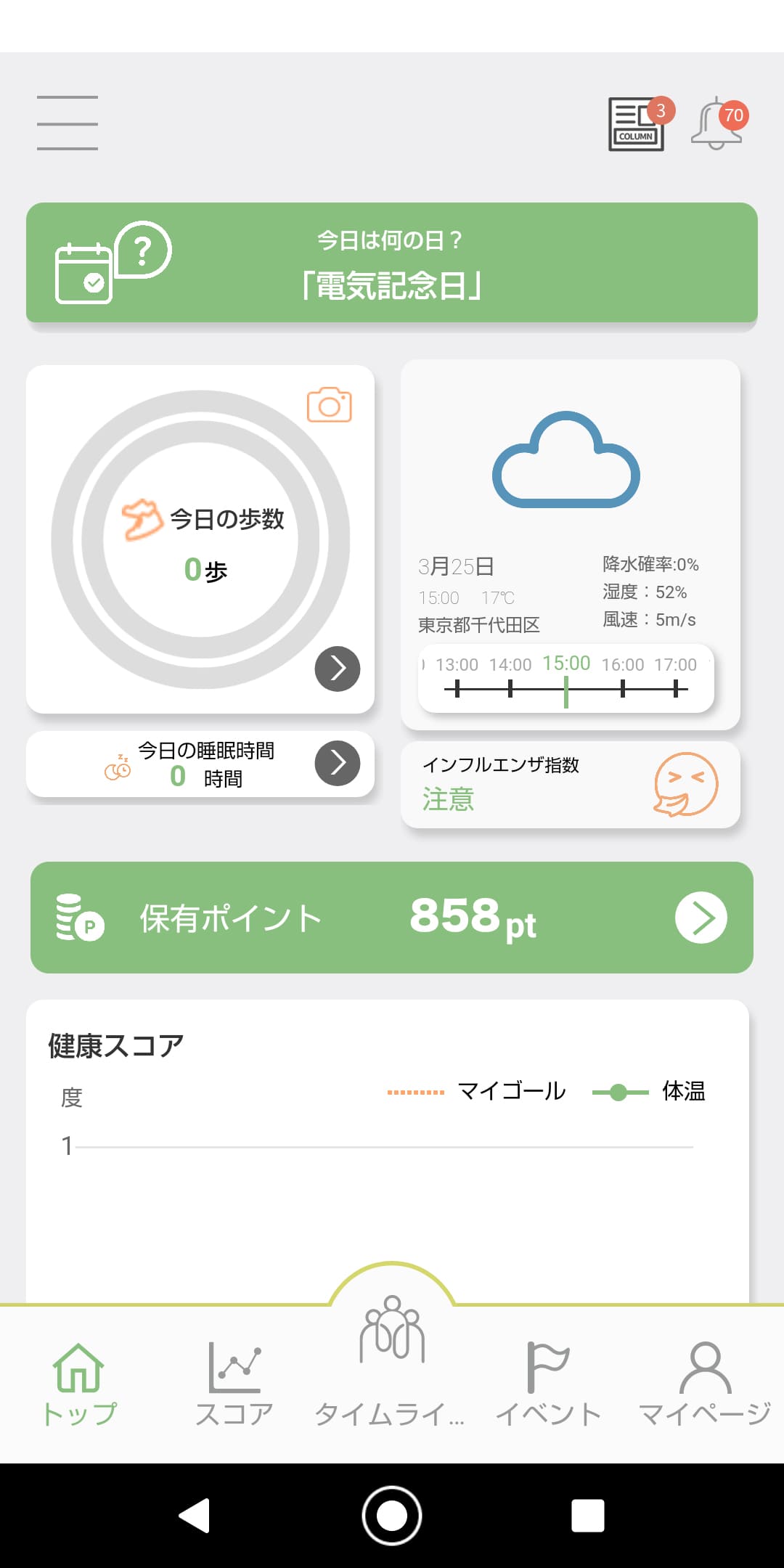Tap the system home button
The width and height of the screenshot is (784, 1568).
pos(392,1516)
